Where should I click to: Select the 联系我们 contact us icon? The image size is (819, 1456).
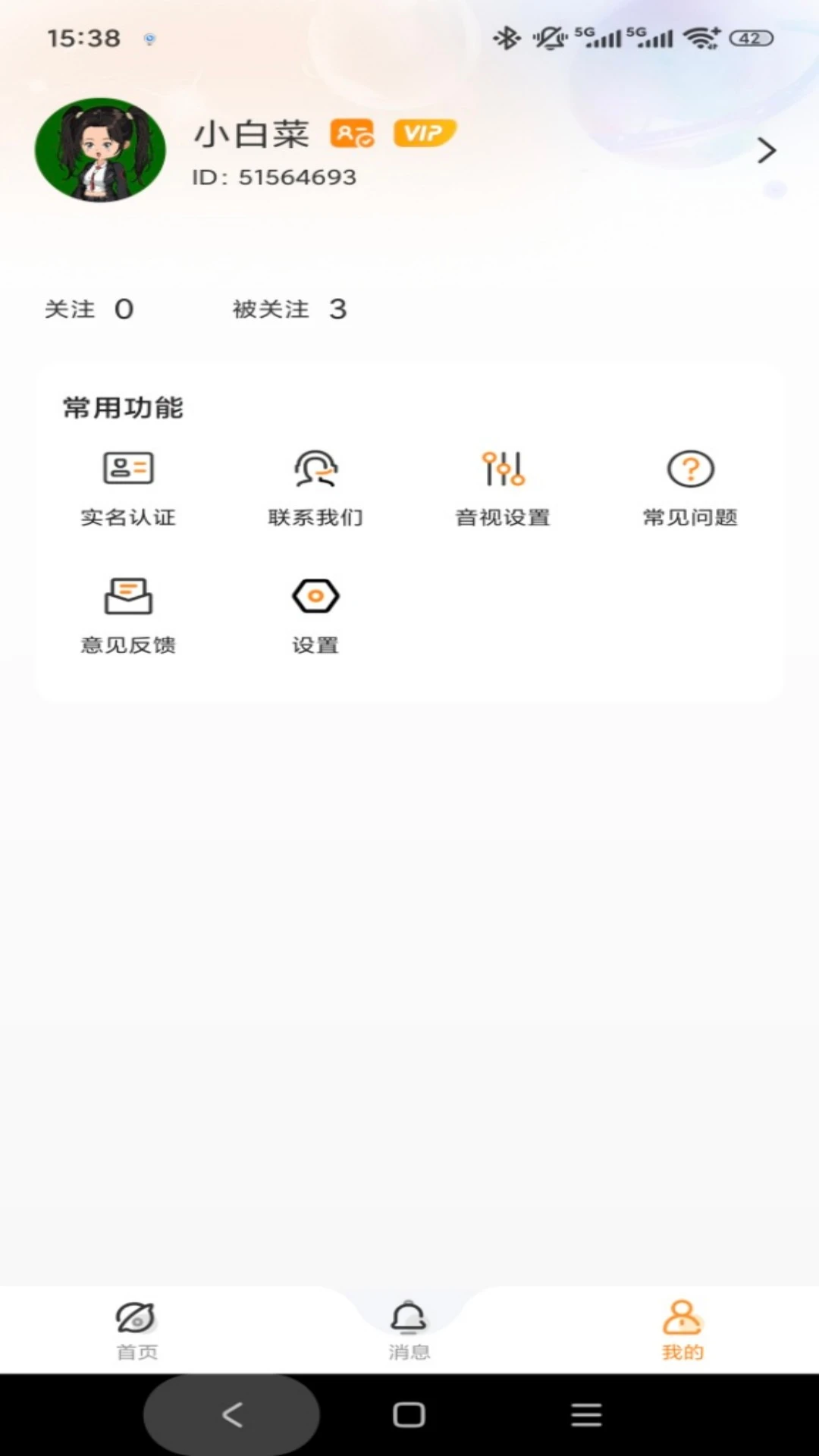tap(315, 469)
